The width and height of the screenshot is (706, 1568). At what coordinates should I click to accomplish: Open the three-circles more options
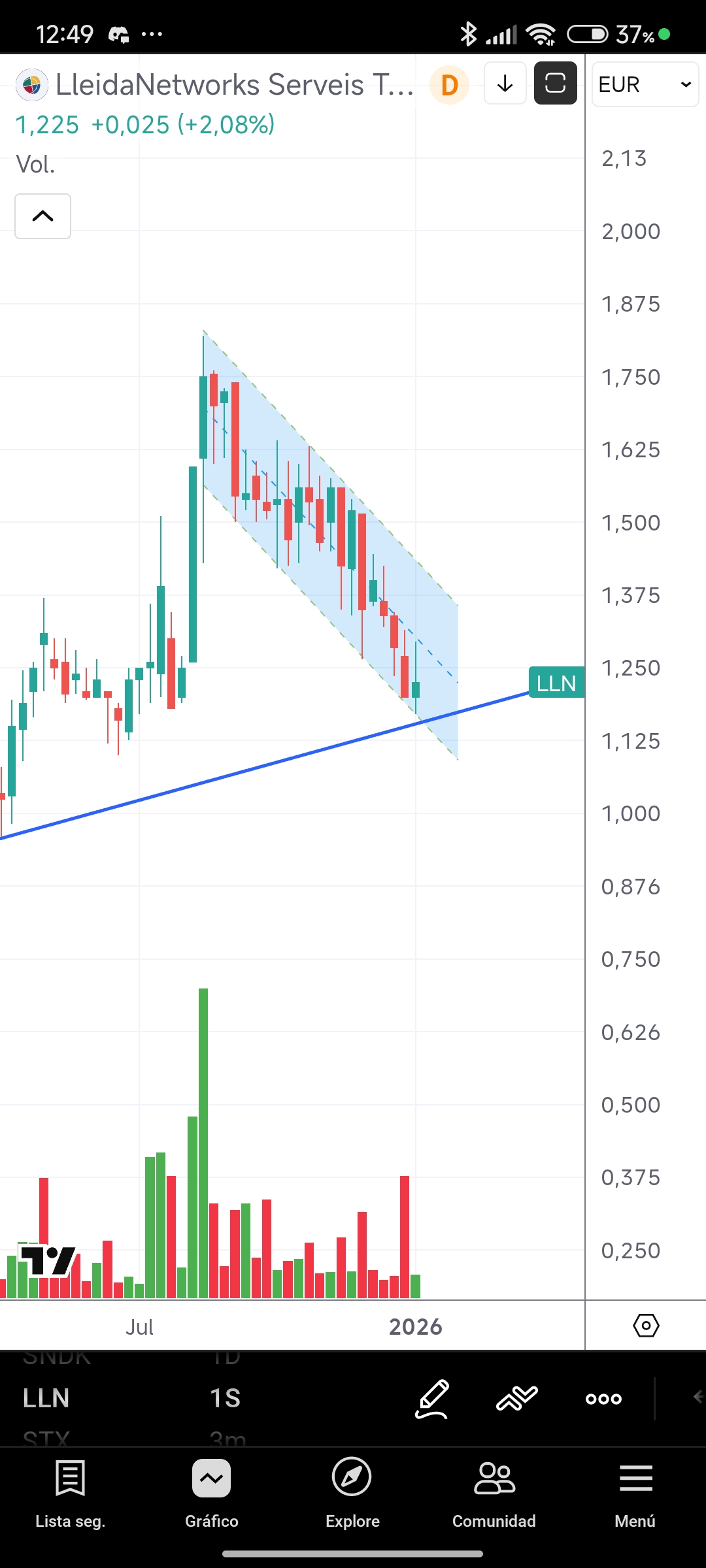603,1399
